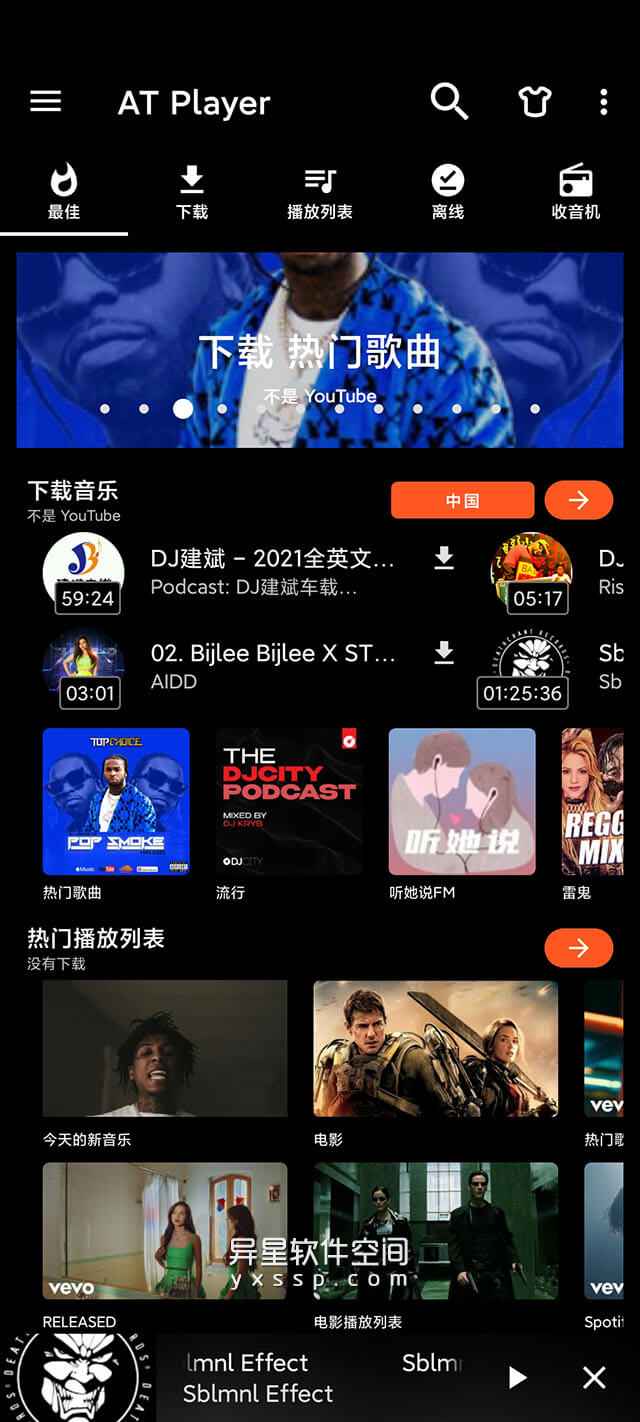Open The DJcity Podcast 流行 tile

coord(289,802)
